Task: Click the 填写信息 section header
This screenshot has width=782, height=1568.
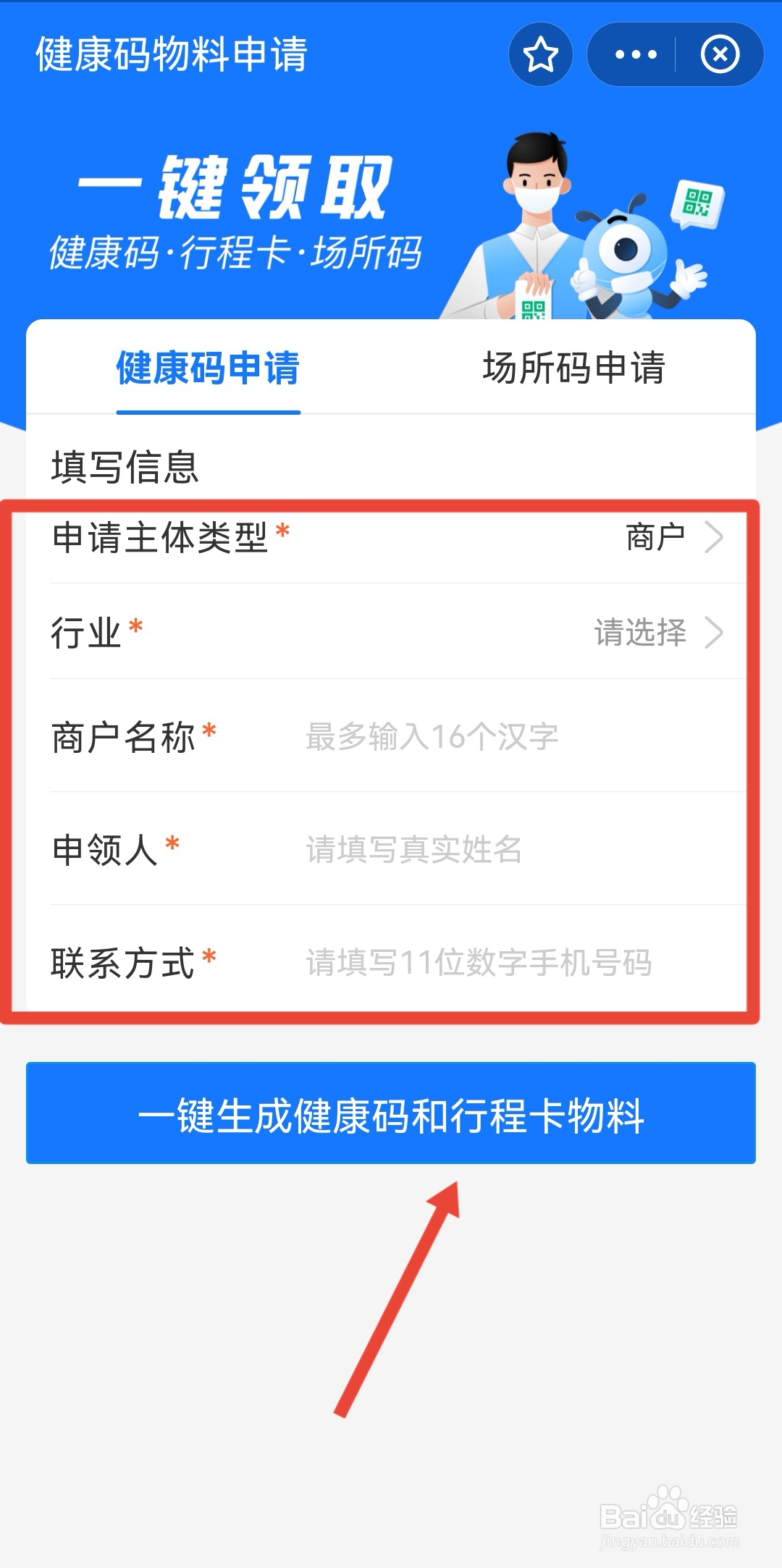Action: point(126,465)
